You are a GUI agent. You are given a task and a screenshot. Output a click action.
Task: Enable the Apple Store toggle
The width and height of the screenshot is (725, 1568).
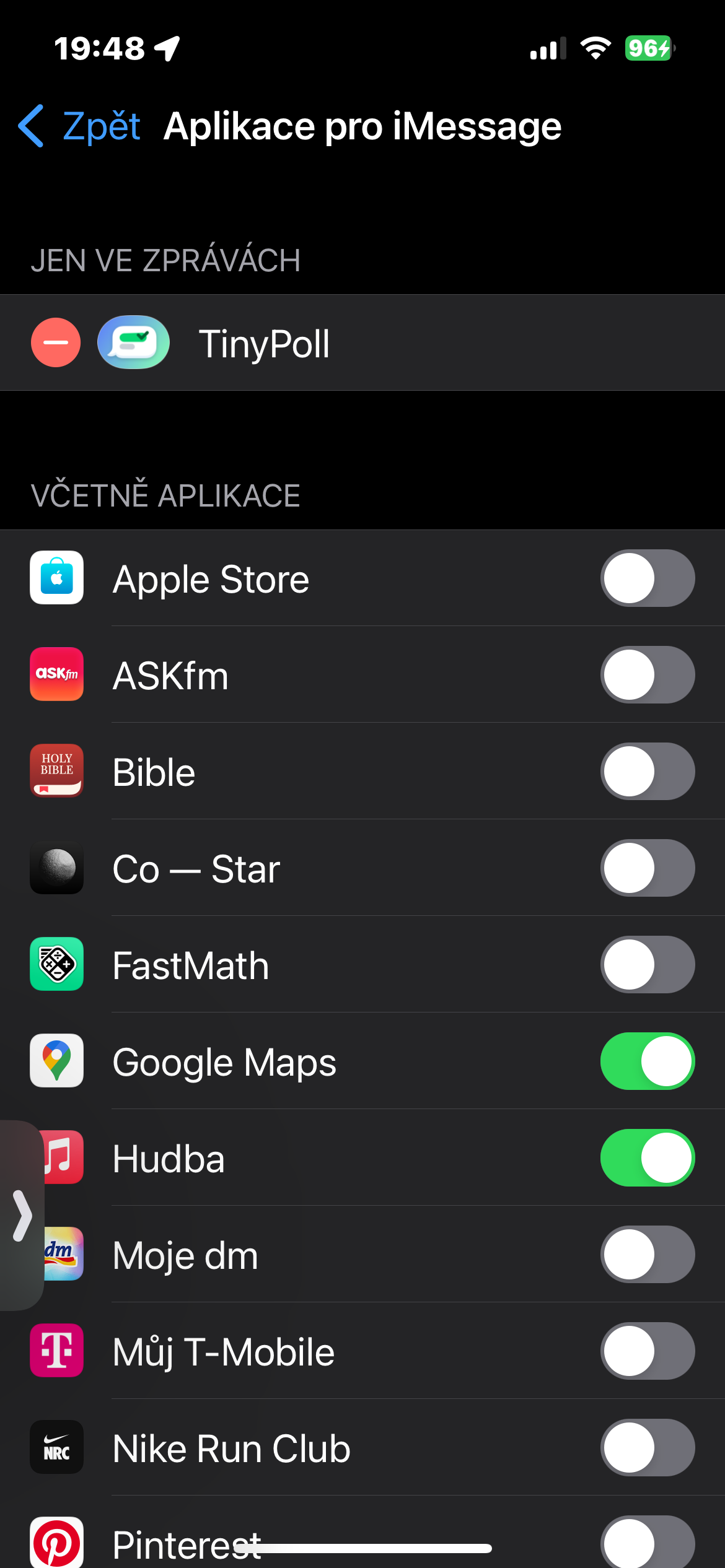click(x=647, y=578)
